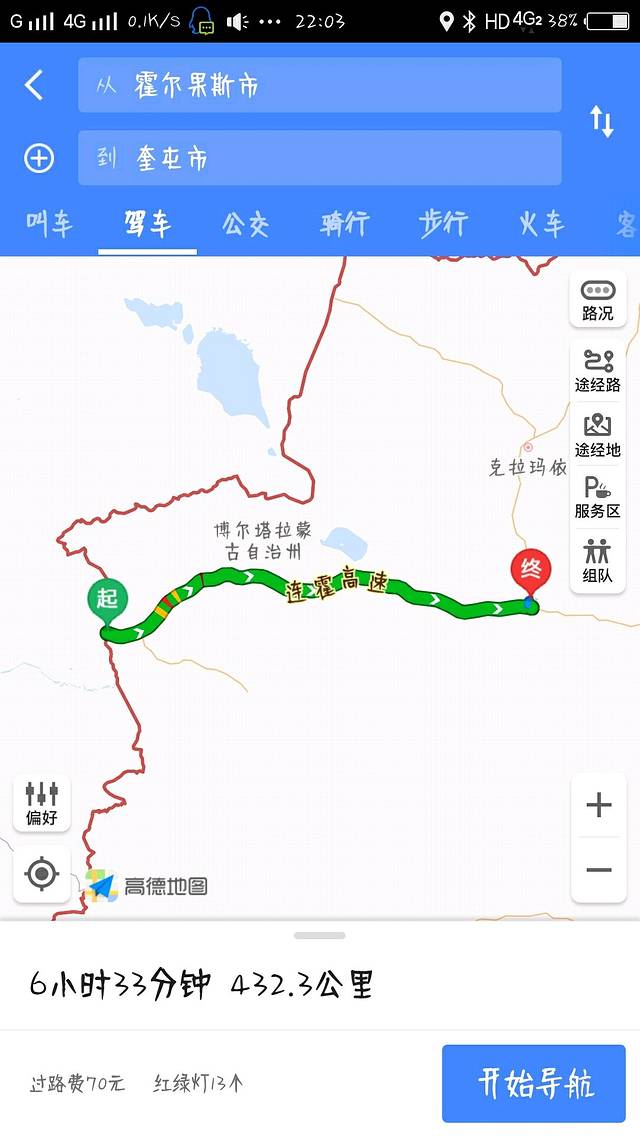640x1137 pixels.
Task: Swap start and destination locations
Action: click(x=601, y=121)
